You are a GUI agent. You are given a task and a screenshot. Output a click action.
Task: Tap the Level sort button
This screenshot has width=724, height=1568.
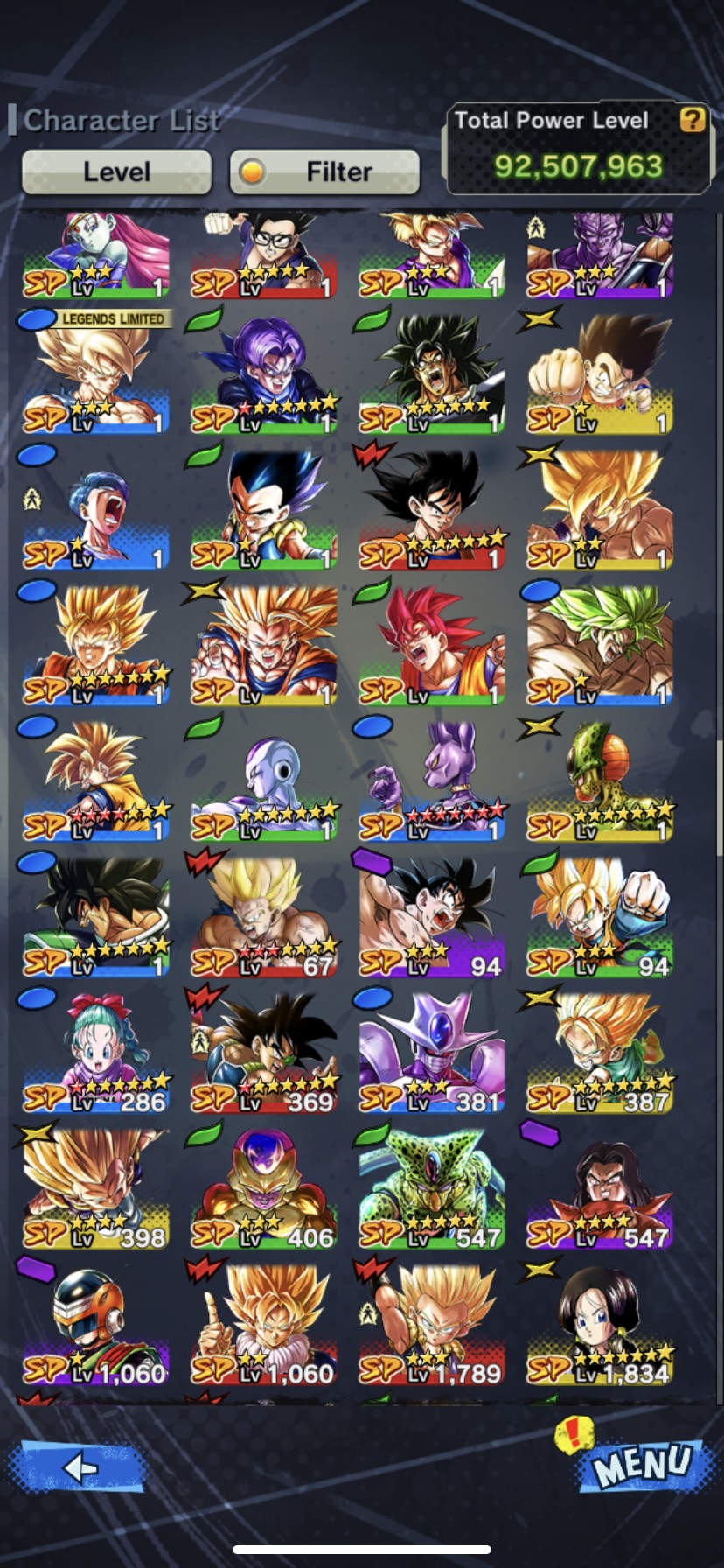pos(116,171)
